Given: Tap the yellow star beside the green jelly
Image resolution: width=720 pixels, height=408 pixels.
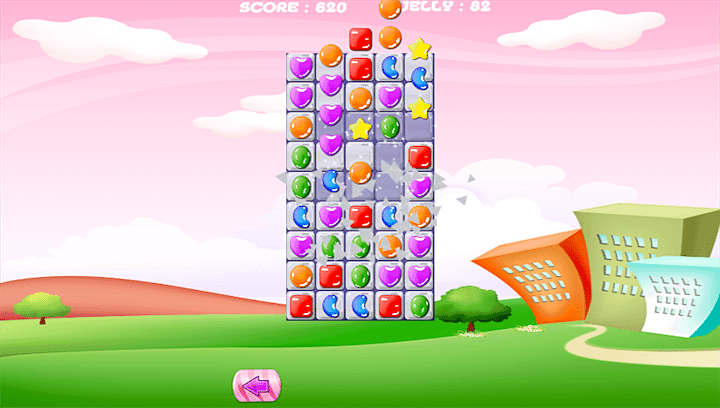Looking at the screenshot, I should pyautogui.click(x=360, y=128).
